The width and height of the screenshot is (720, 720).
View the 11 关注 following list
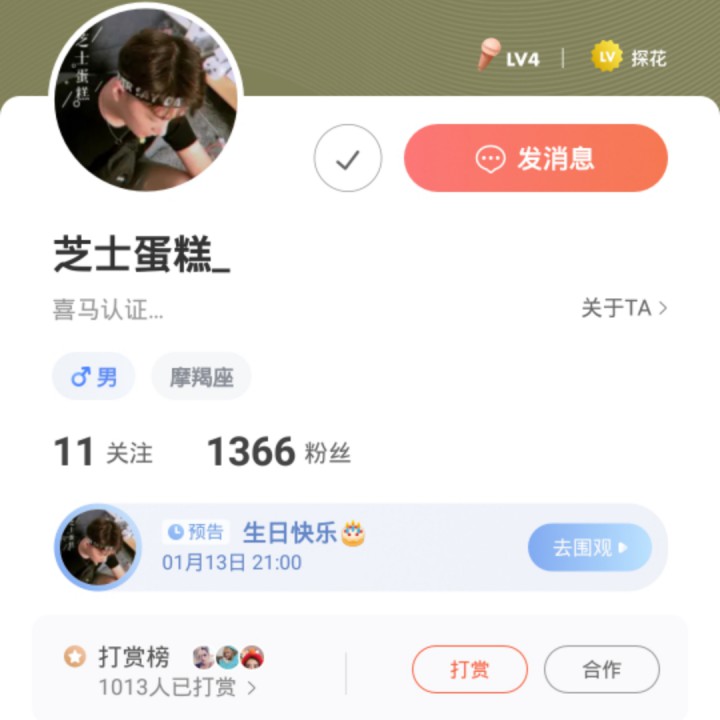pyautogui.click(x=103, y=453)
